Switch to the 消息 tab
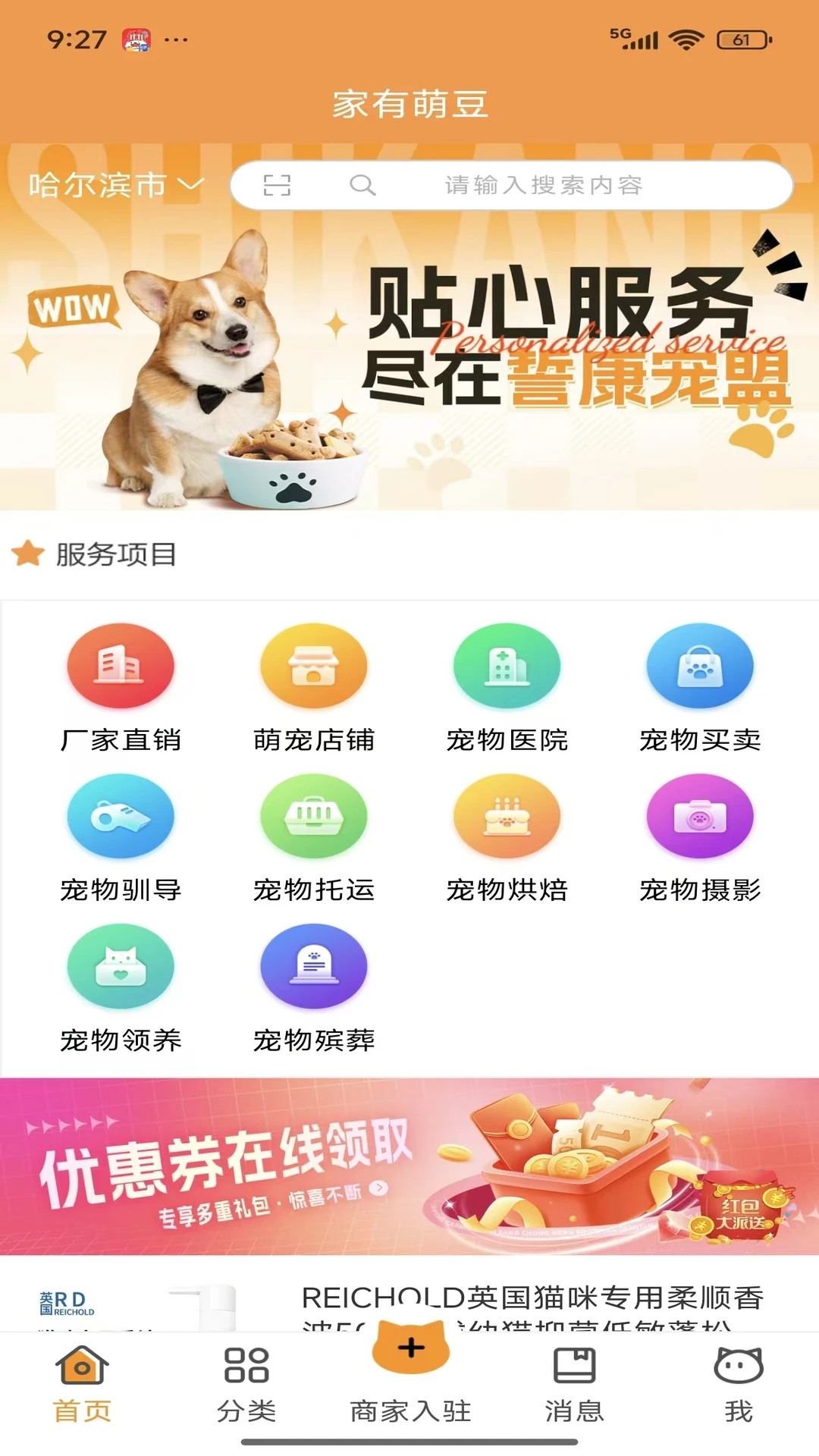This screenshot has height=1456, width=819. [574, 1385]
